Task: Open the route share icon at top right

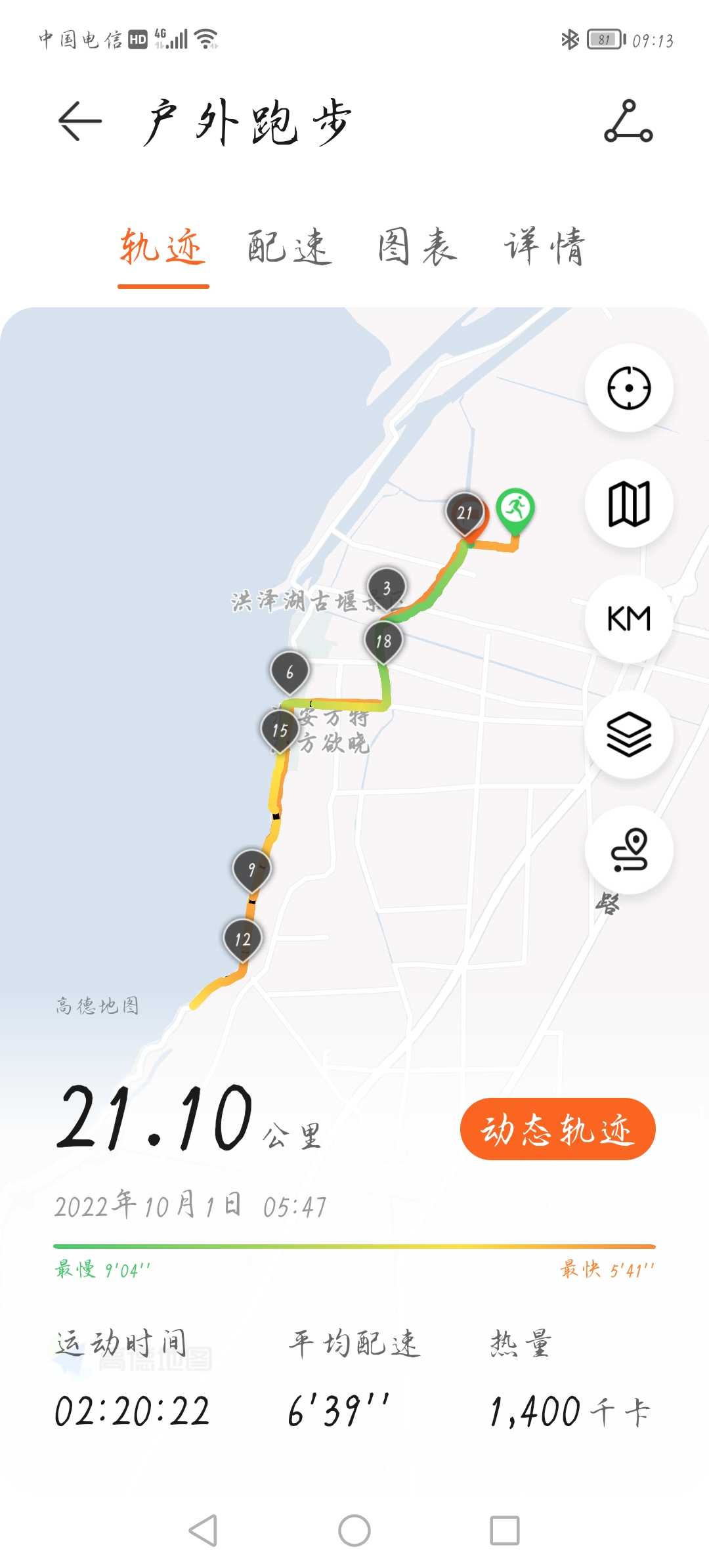Action: (x=628, y=121)
